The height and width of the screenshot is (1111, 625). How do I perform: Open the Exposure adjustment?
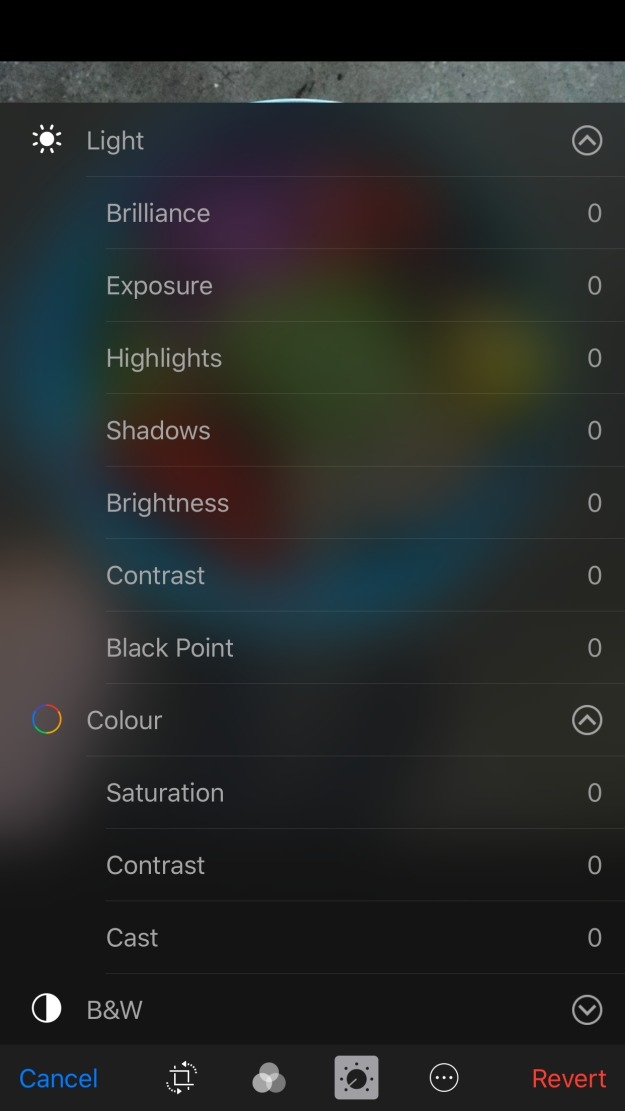(x=160, y=286)
